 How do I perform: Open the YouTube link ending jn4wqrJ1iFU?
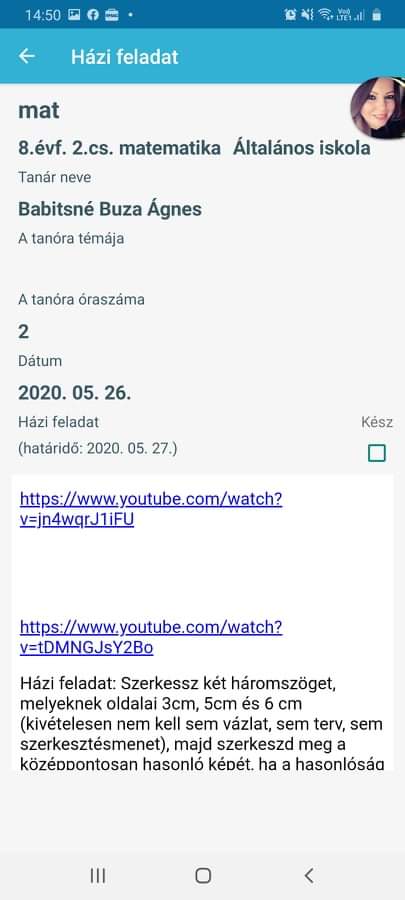point(151,510)
